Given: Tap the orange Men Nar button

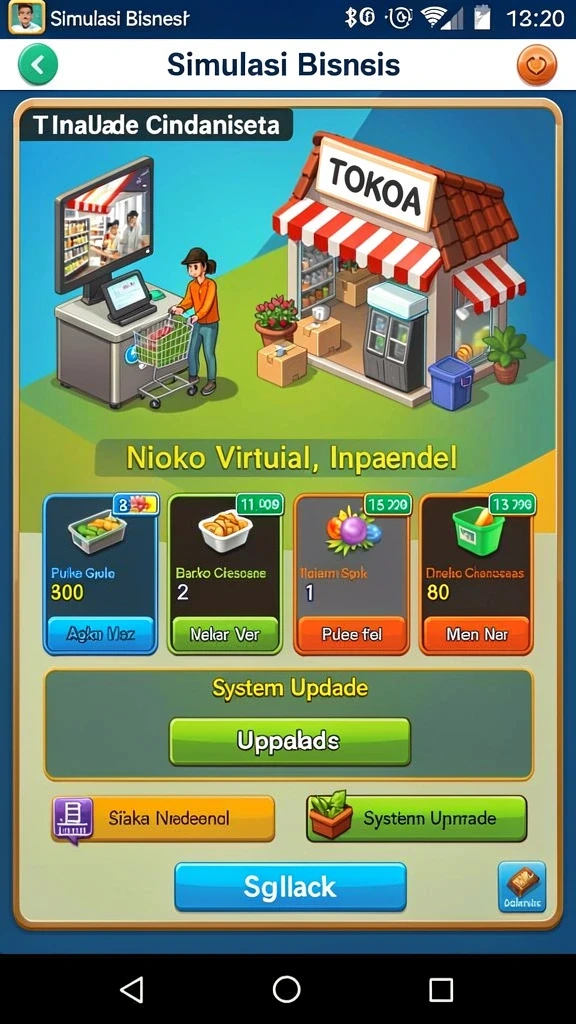Looking at the screenshot, I should (477, 633).
